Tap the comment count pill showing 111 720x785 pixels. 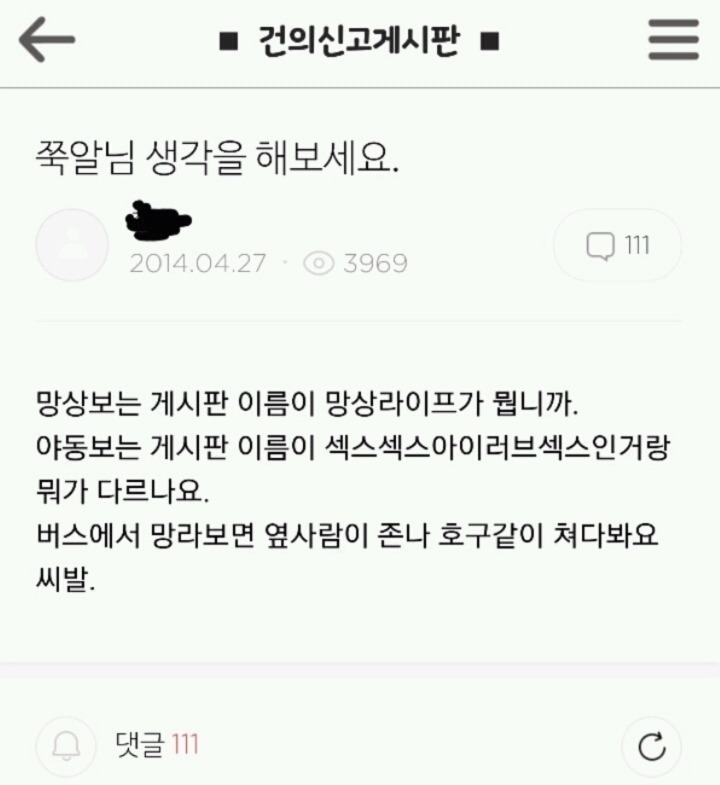coord(617,245)
